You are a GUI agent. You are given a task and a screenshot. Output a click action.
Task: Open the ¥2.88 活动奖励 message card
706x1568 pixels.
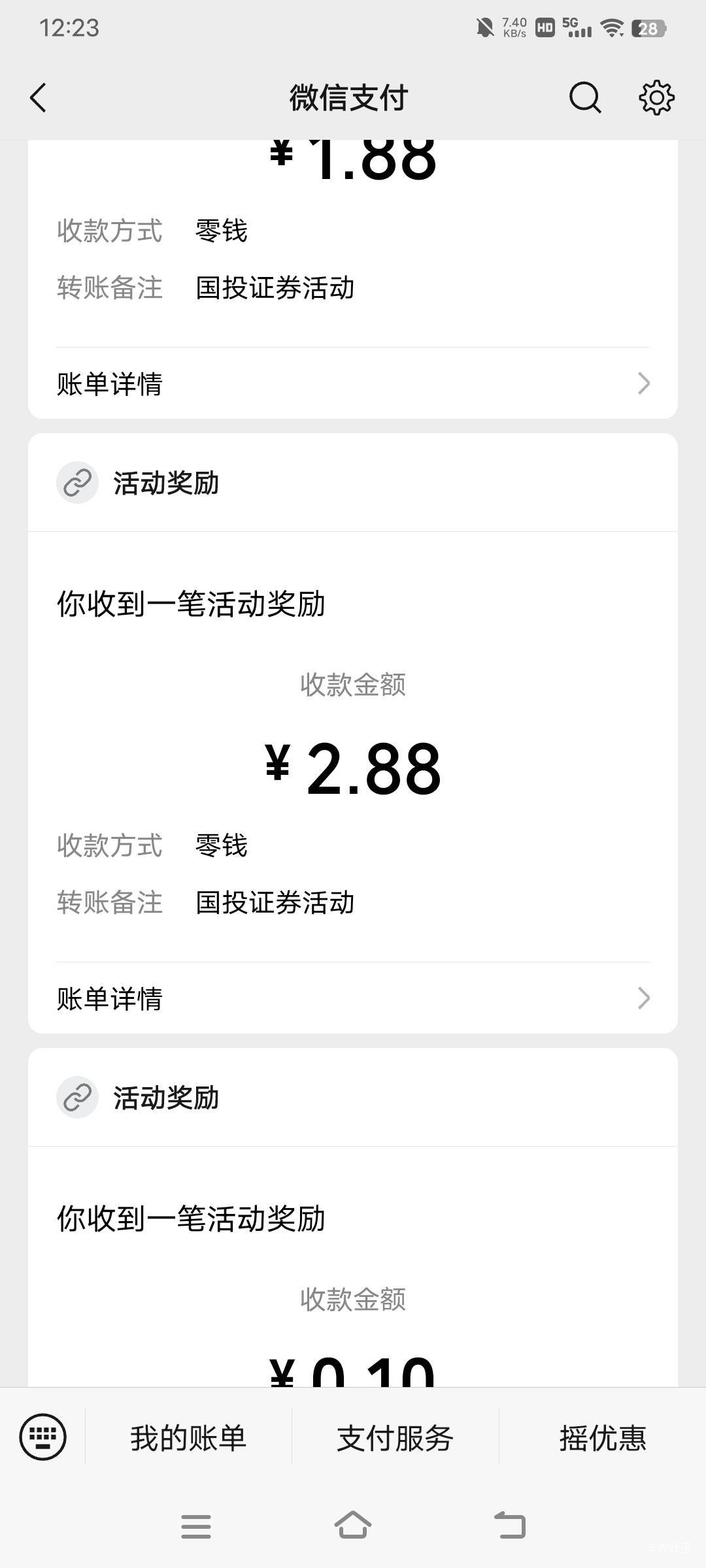coord(353,733)
